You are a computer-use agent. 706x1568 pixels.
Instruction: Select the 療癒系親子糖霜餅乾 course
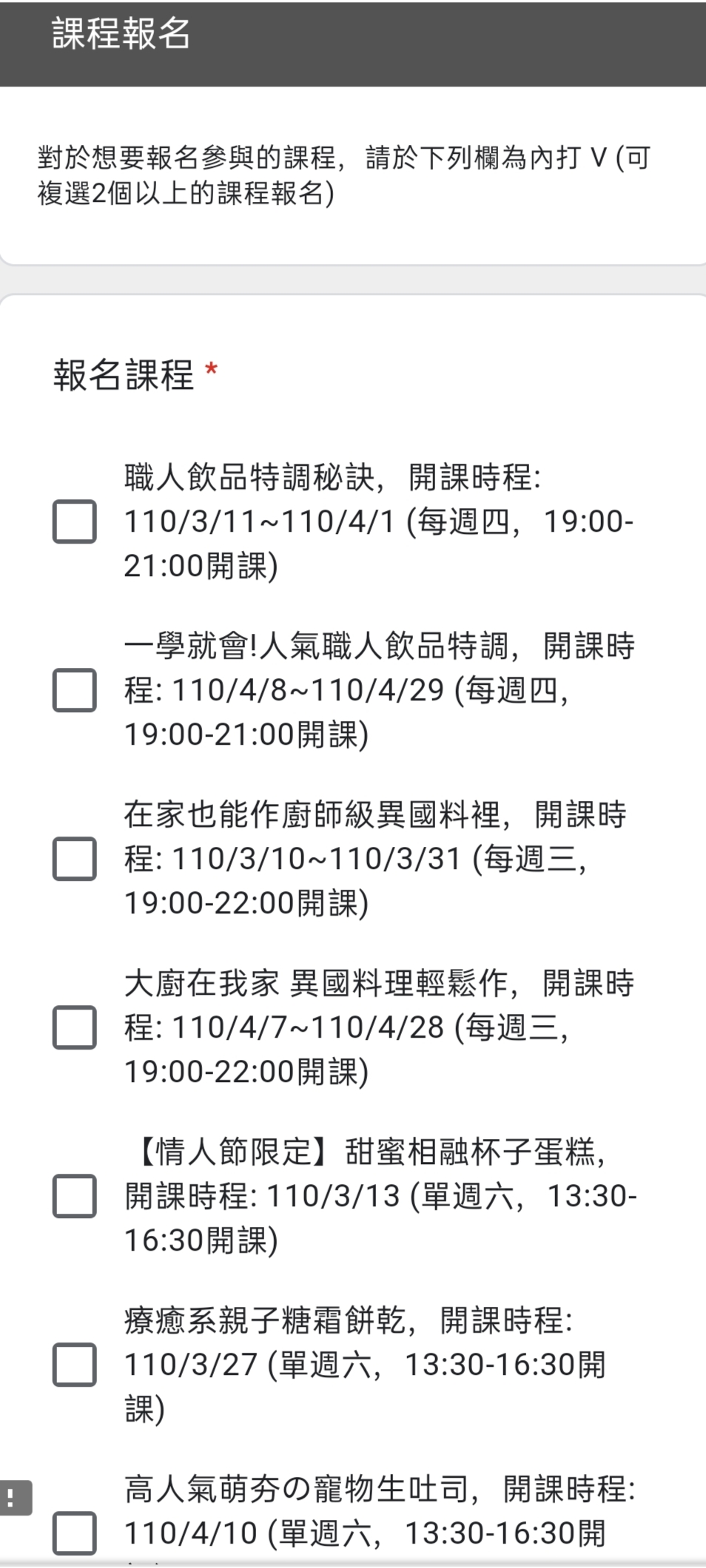[74, 1365]
